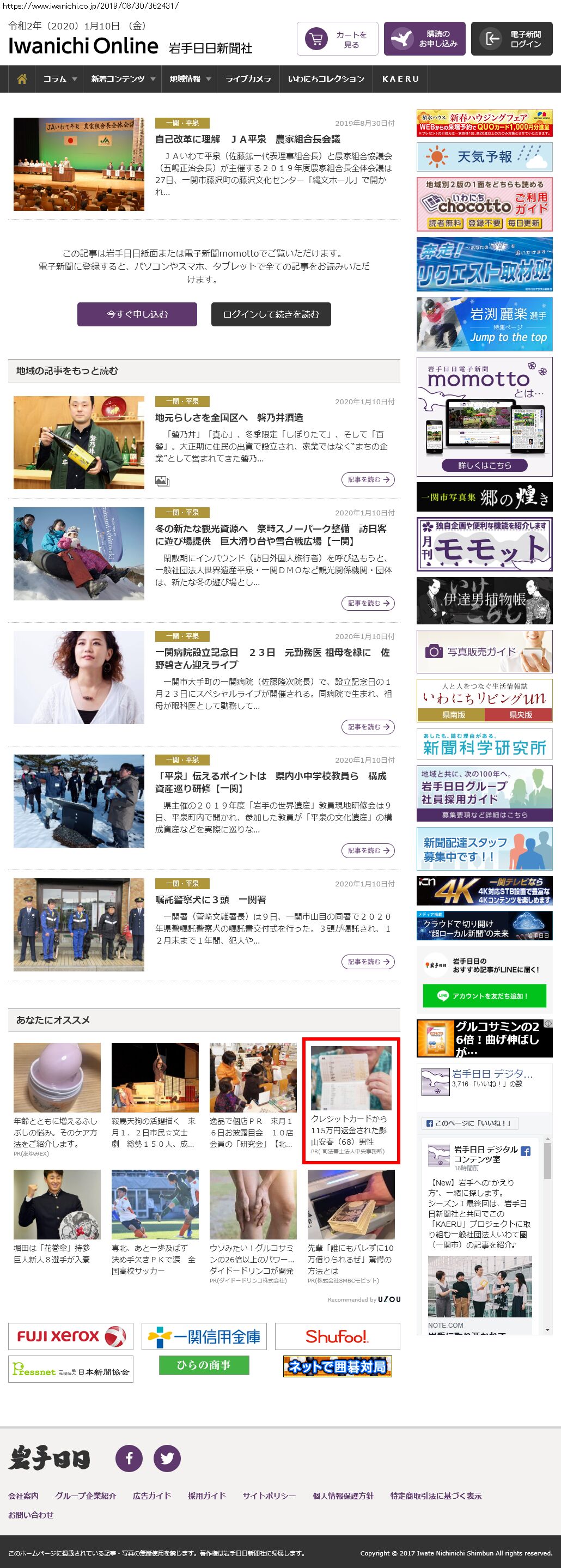
Task: View the cart with カートを見る
Action: tap(338, 39)
